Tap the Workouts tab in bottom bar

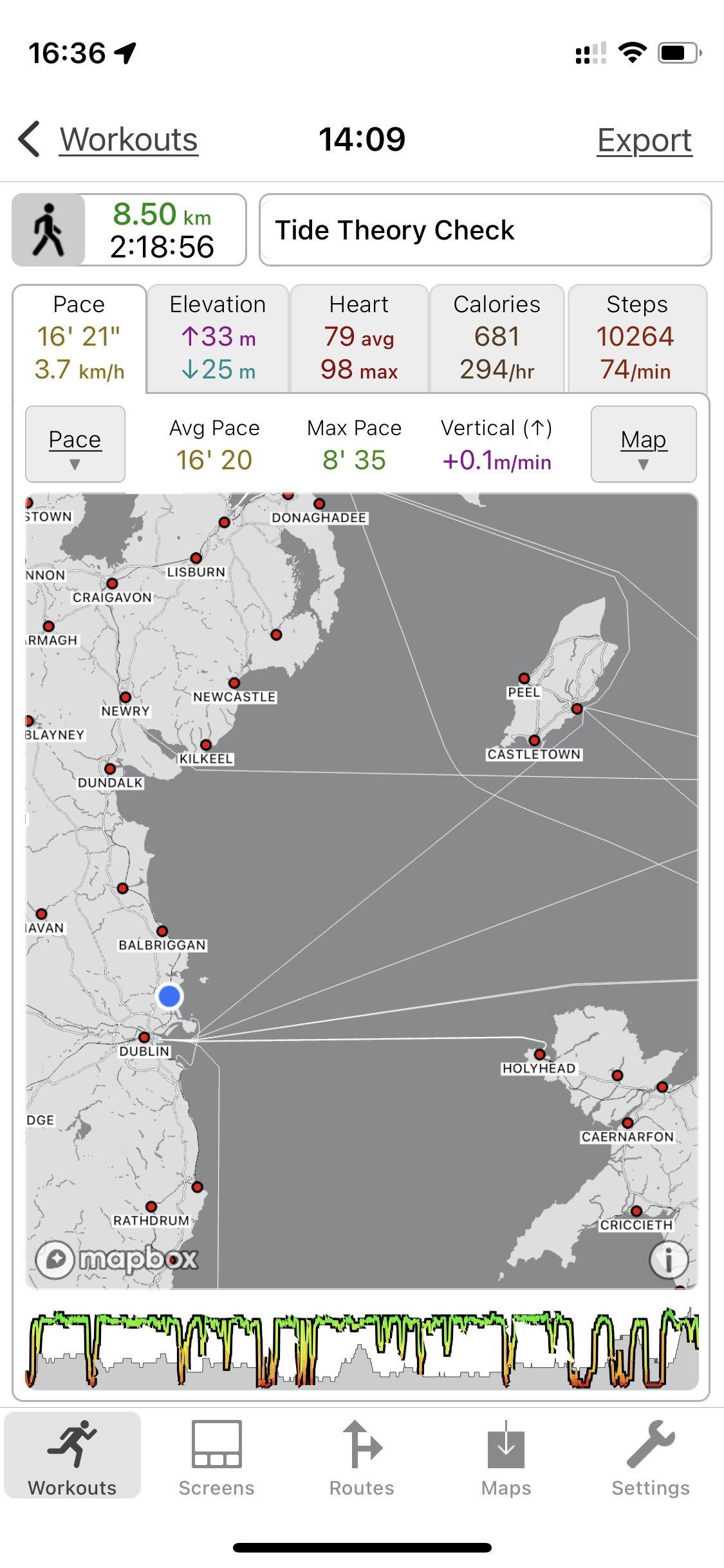click(x=73, y=1459)
